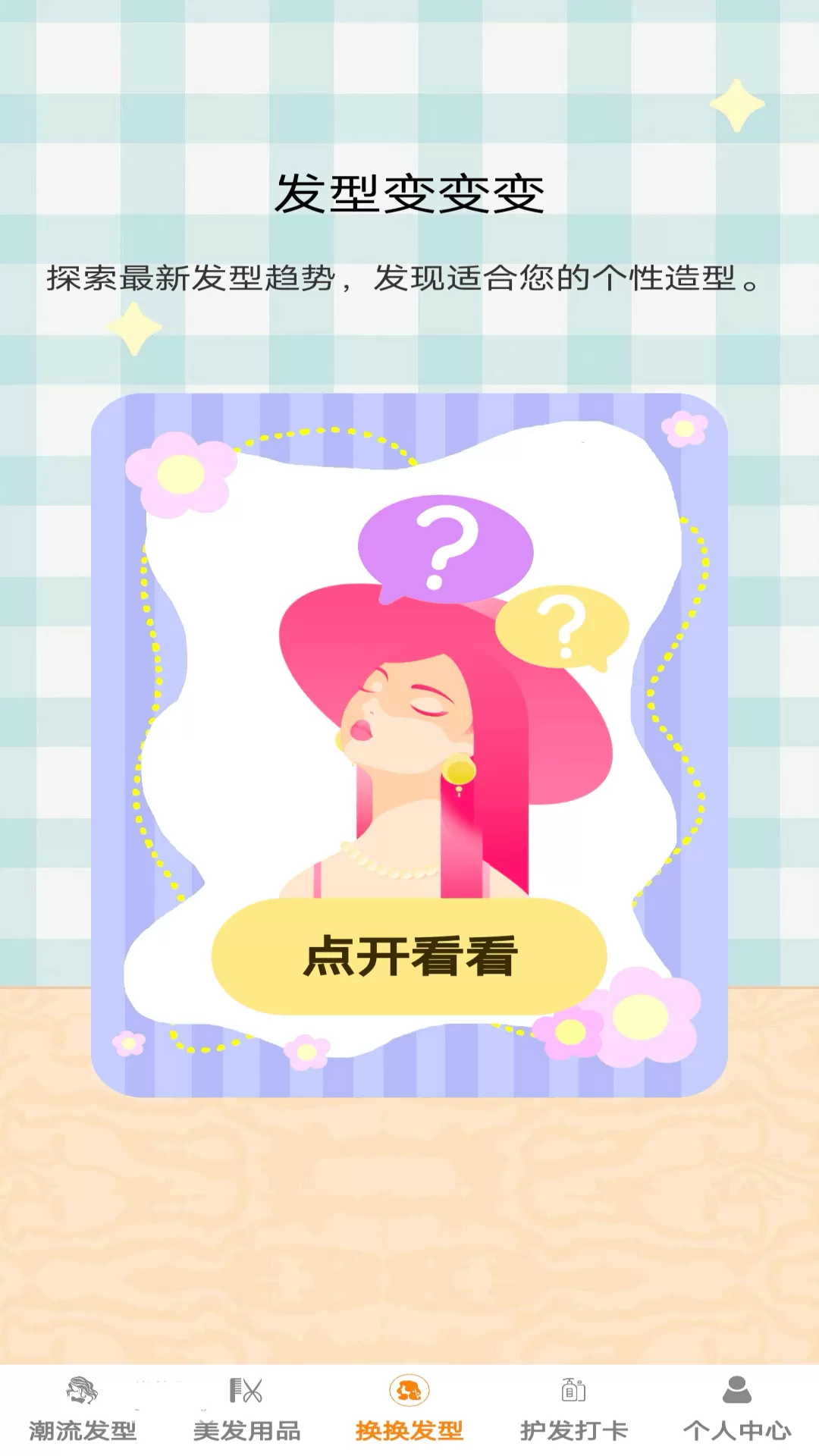Open the 个人中心 tab

coord(737,1410)
